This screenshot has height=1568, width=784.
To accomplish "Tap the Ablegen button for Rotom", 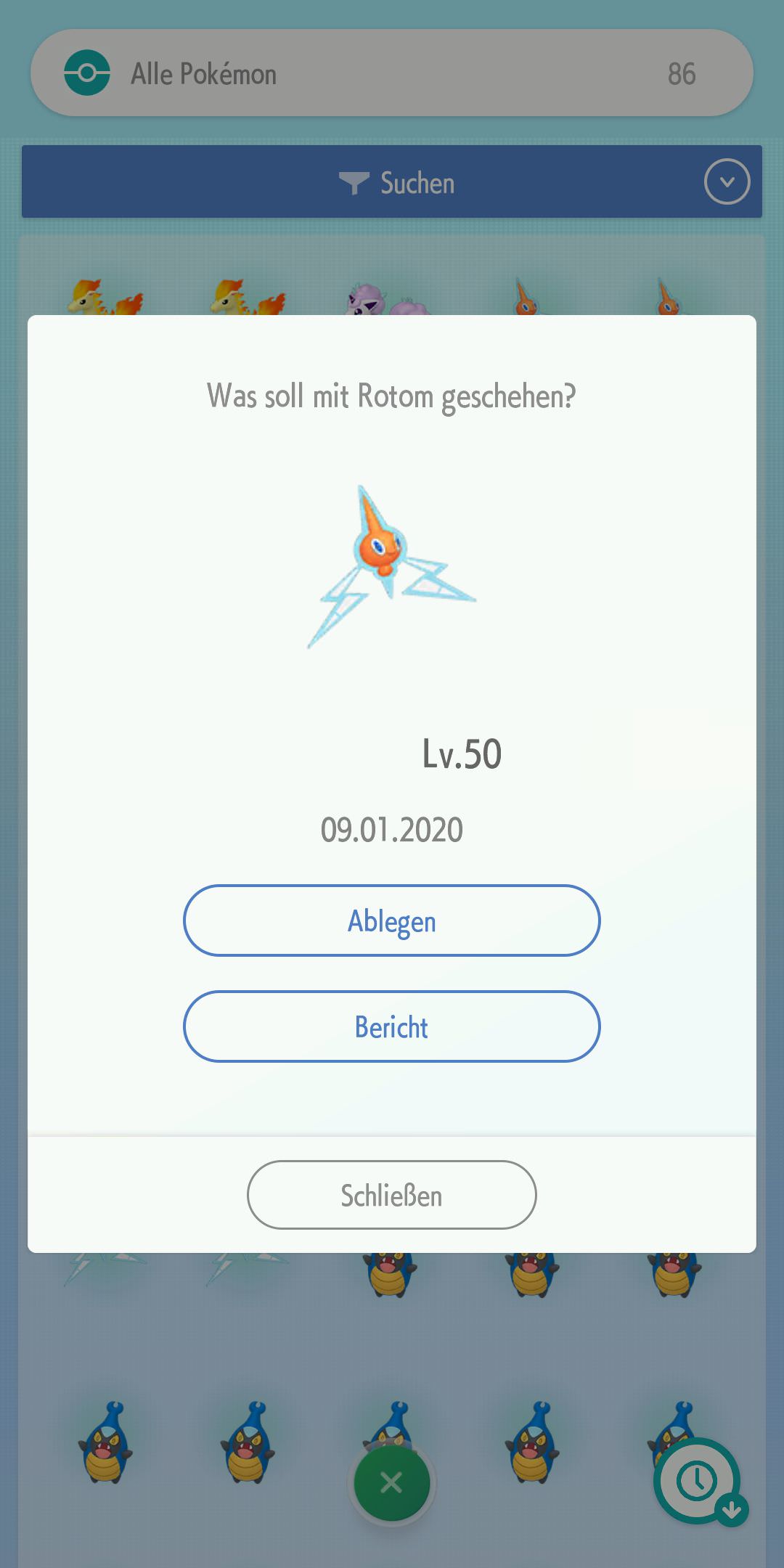I will 391,920.
